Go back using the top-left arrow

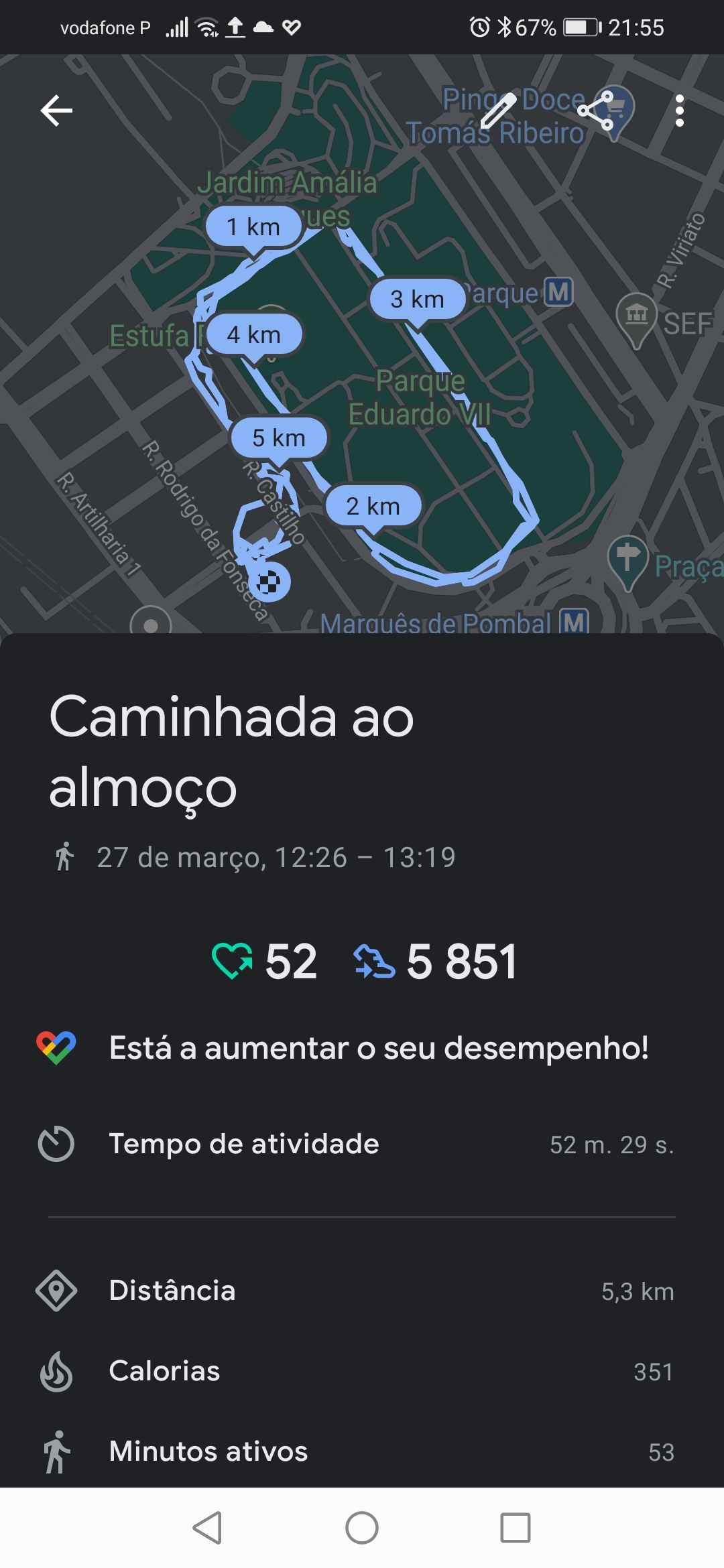56,111
